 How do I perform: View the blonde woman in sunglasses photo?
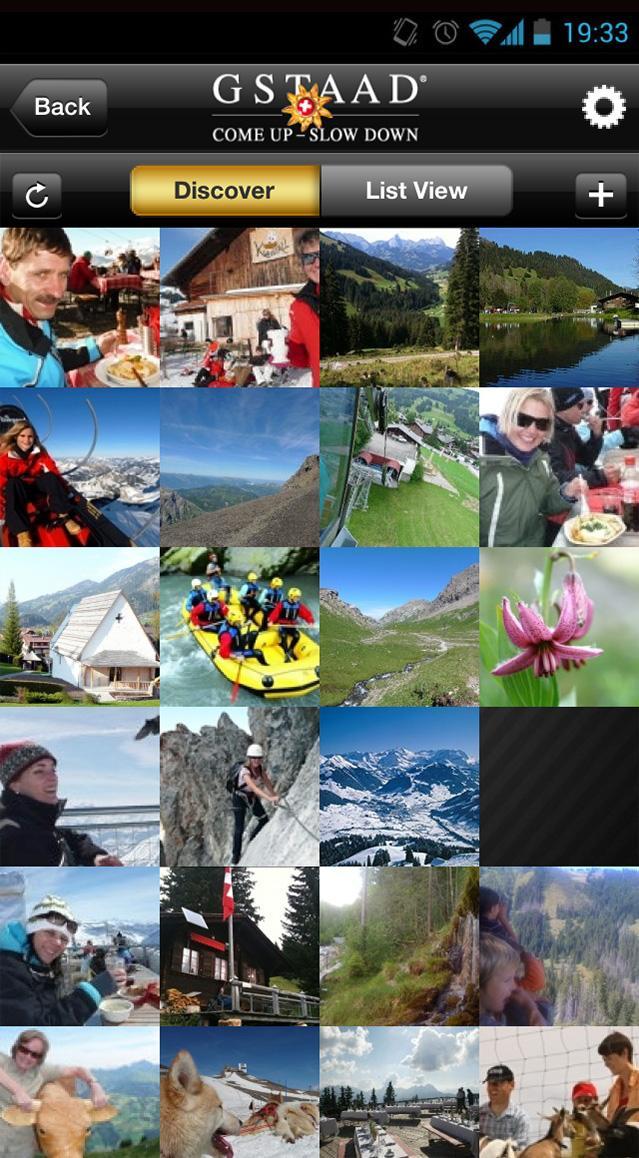pyautogui.click(x=559, y=467)
